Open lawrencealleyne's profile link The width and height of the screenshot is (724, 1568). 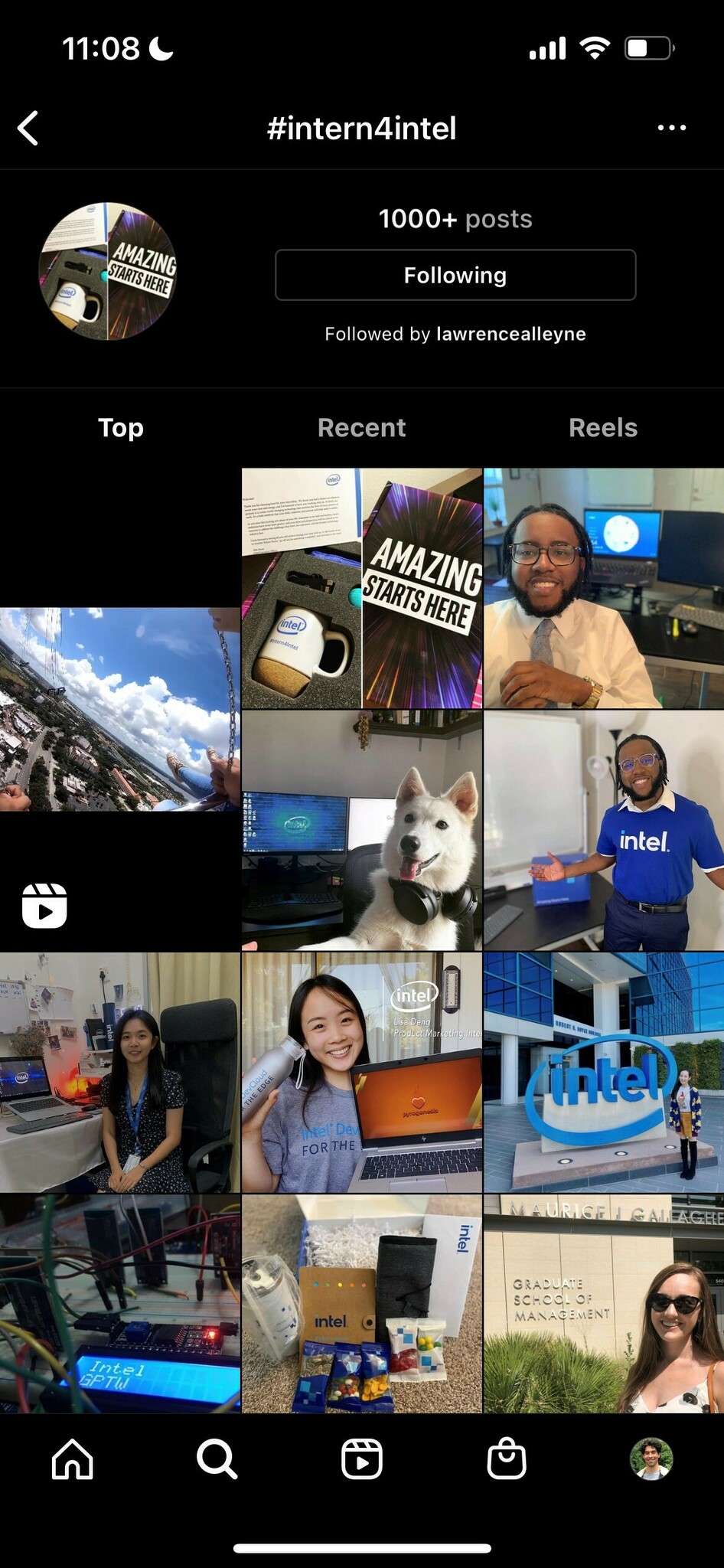(x=510, y=334)
